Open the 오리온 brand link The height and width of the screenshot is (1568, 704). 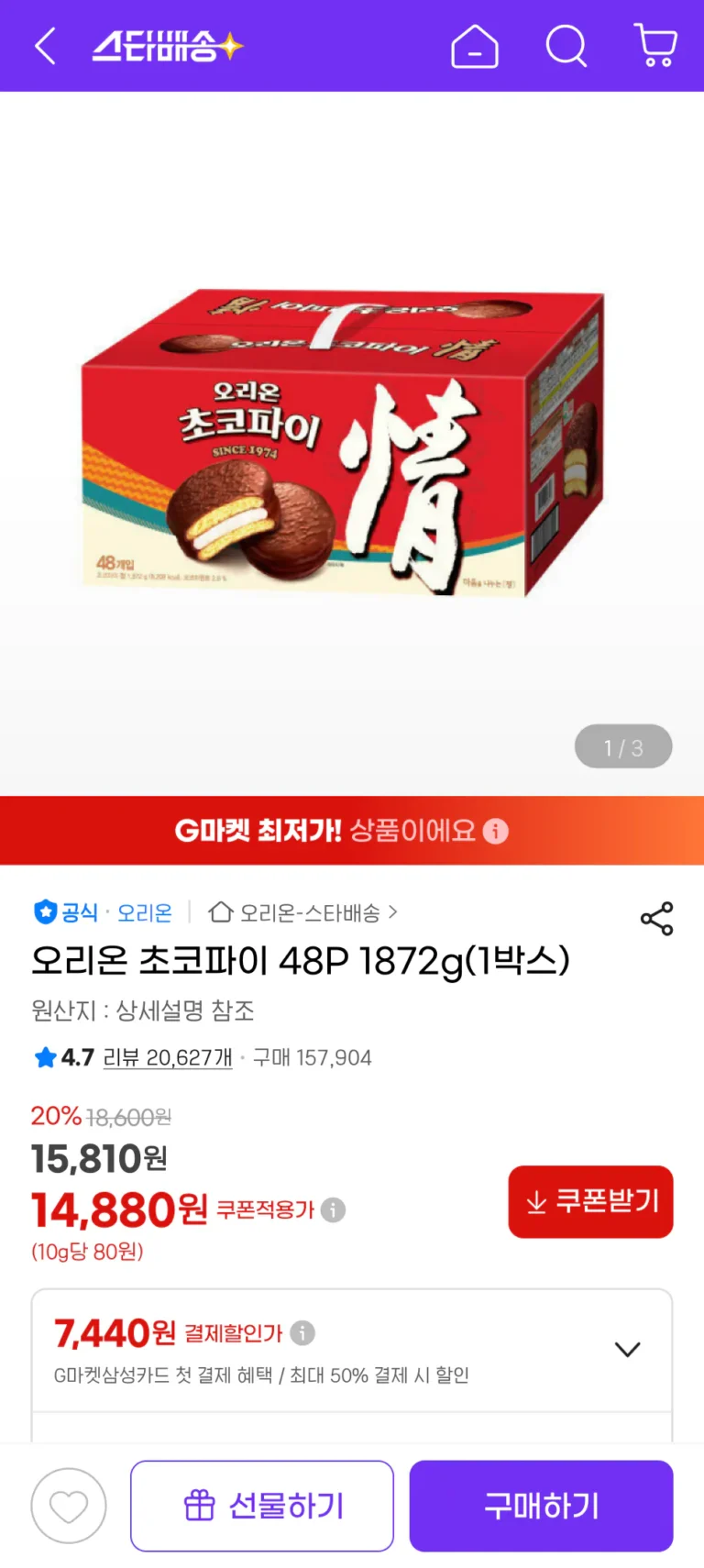[x=145, y=913]
